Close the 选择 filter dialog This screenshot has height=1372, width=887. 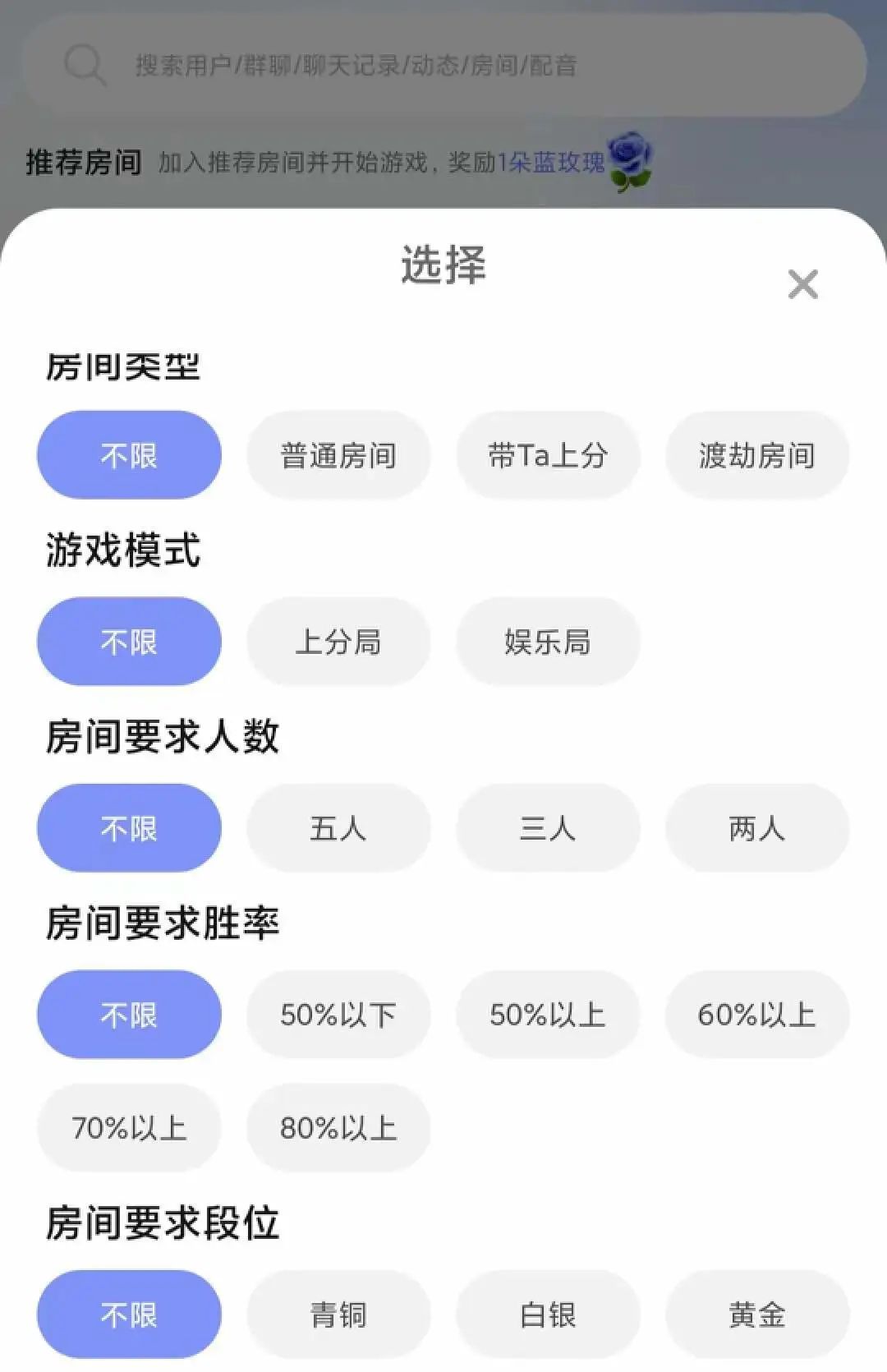[804, 283]
